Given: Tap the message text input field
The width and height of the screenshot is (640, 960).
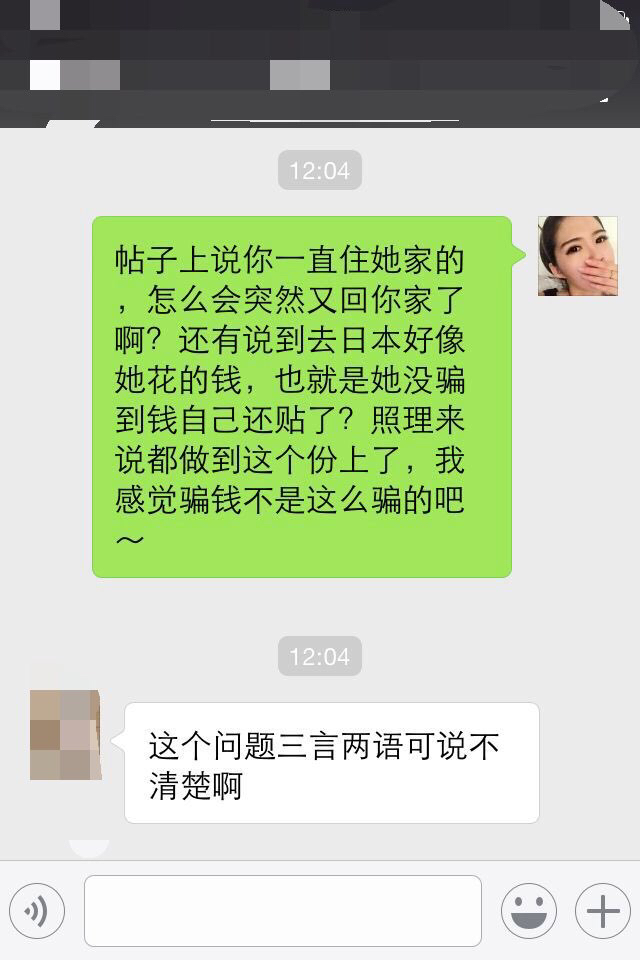Looking at the screenshot, I should point(283,911).
